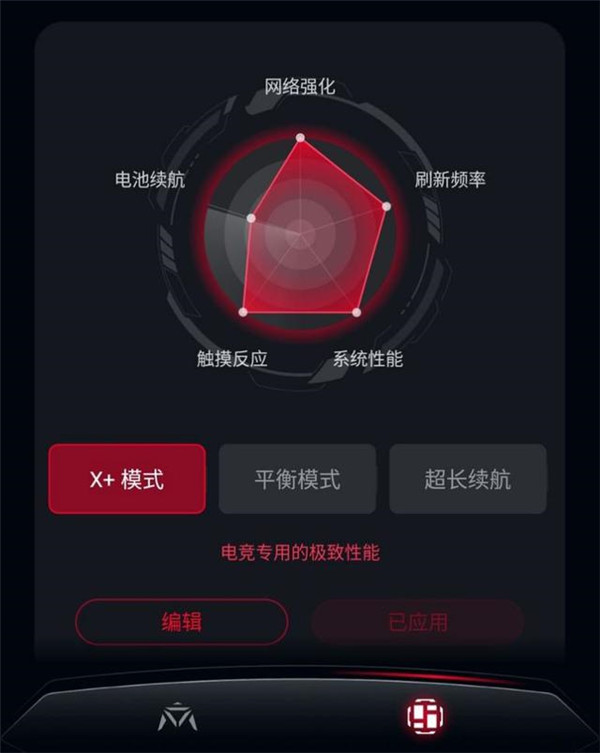Tap the 编辑 button

[182, 622]
